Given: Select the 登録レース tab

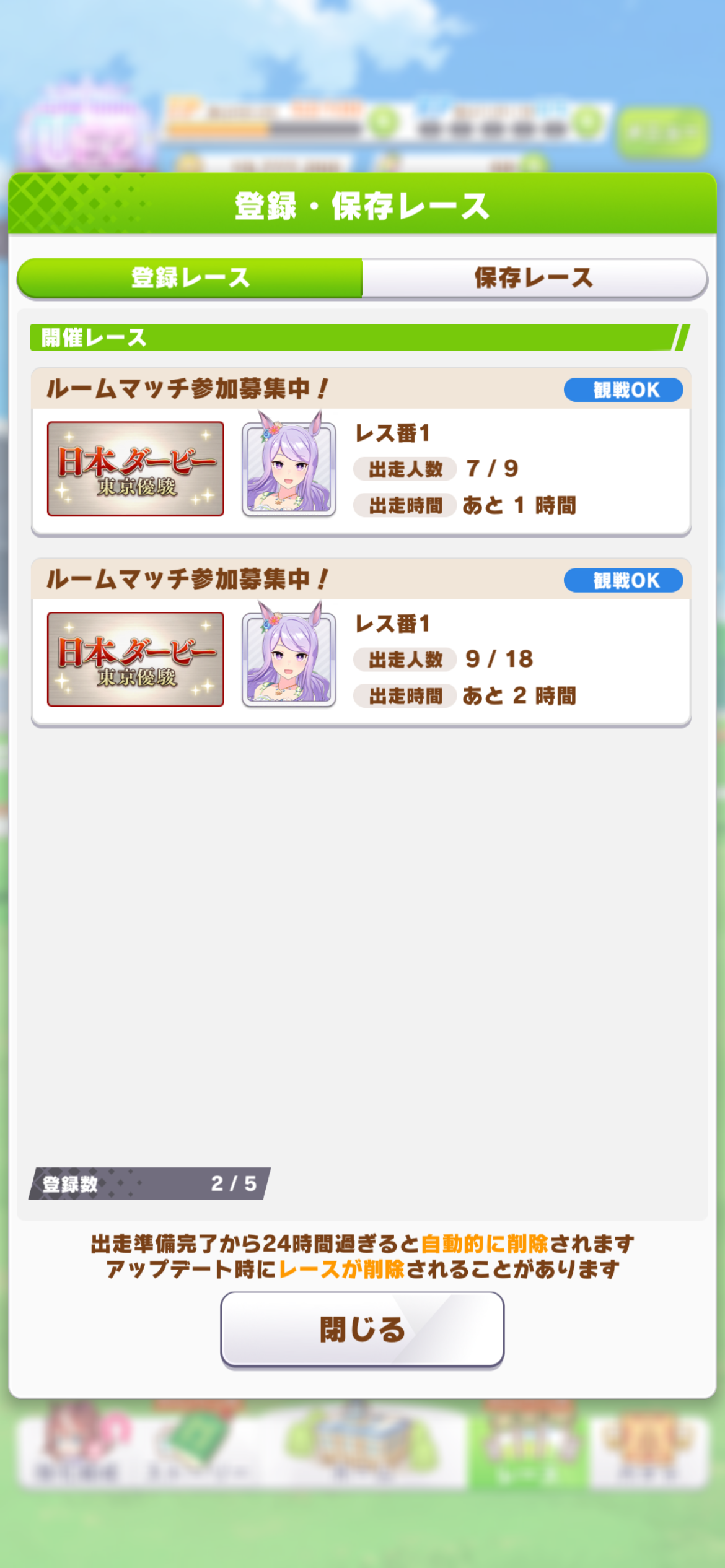Looking at the screenshot, I should coord(190,278).
